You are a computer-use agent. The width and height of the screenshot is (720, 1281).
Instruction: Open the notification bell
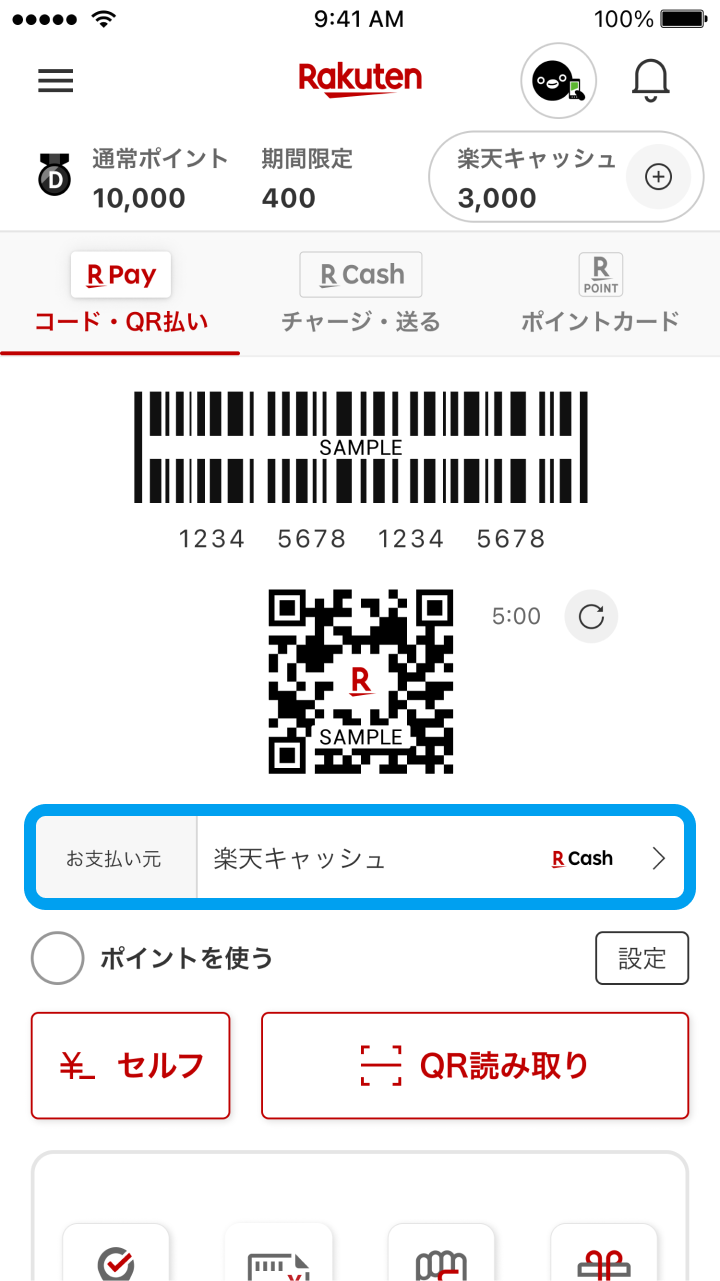click(x=651, y=80)
